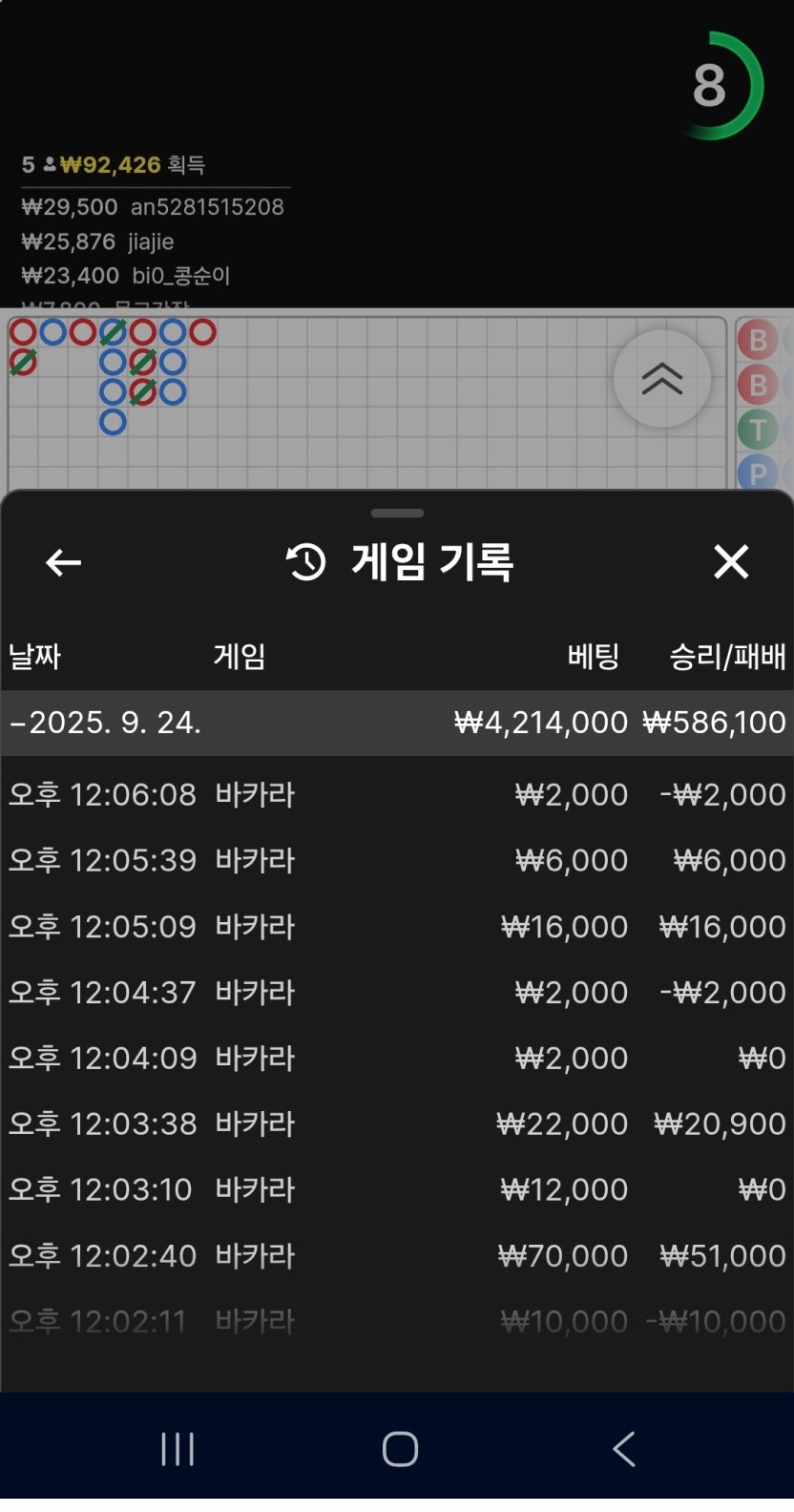
Task: Open the 오후 12:02:40 바카라 record
Action: point(397,1255)
